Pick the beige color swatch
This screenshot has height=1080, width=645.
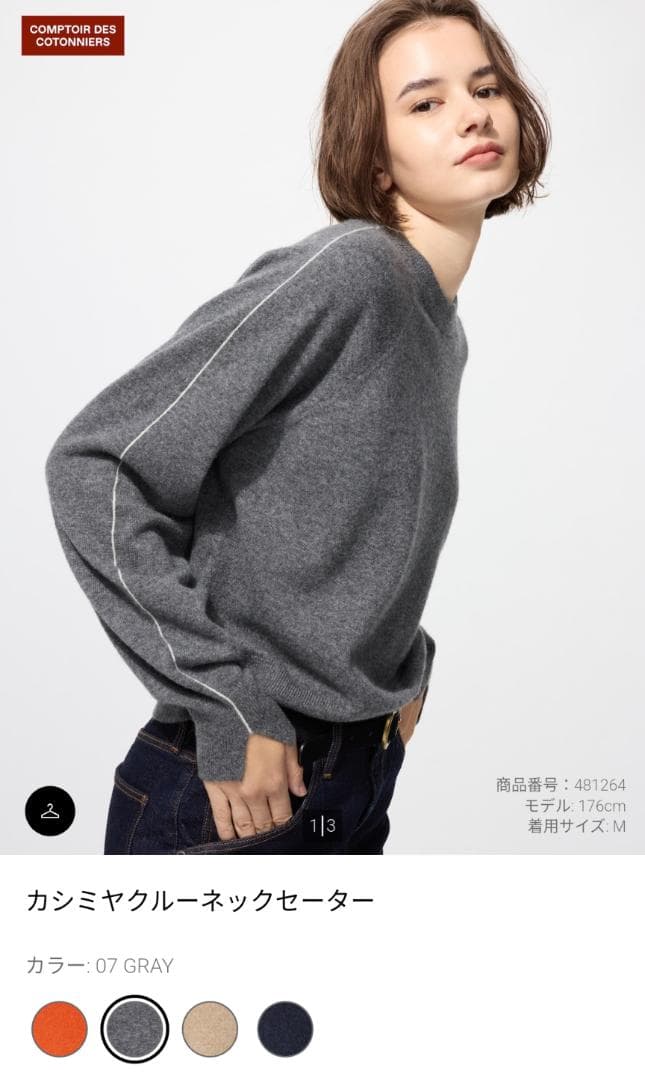click(210, 1029)
